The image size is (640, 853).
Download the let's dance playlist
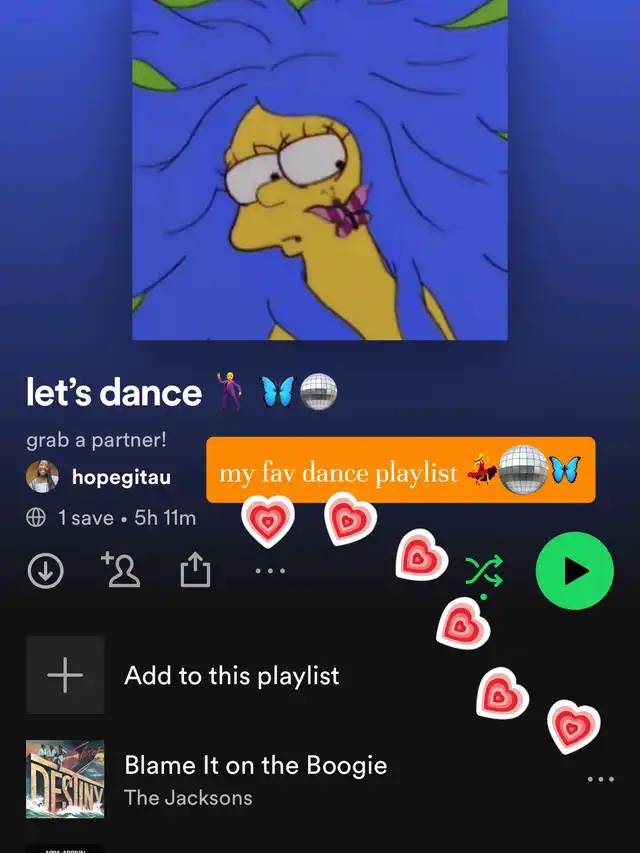point(45,570)
